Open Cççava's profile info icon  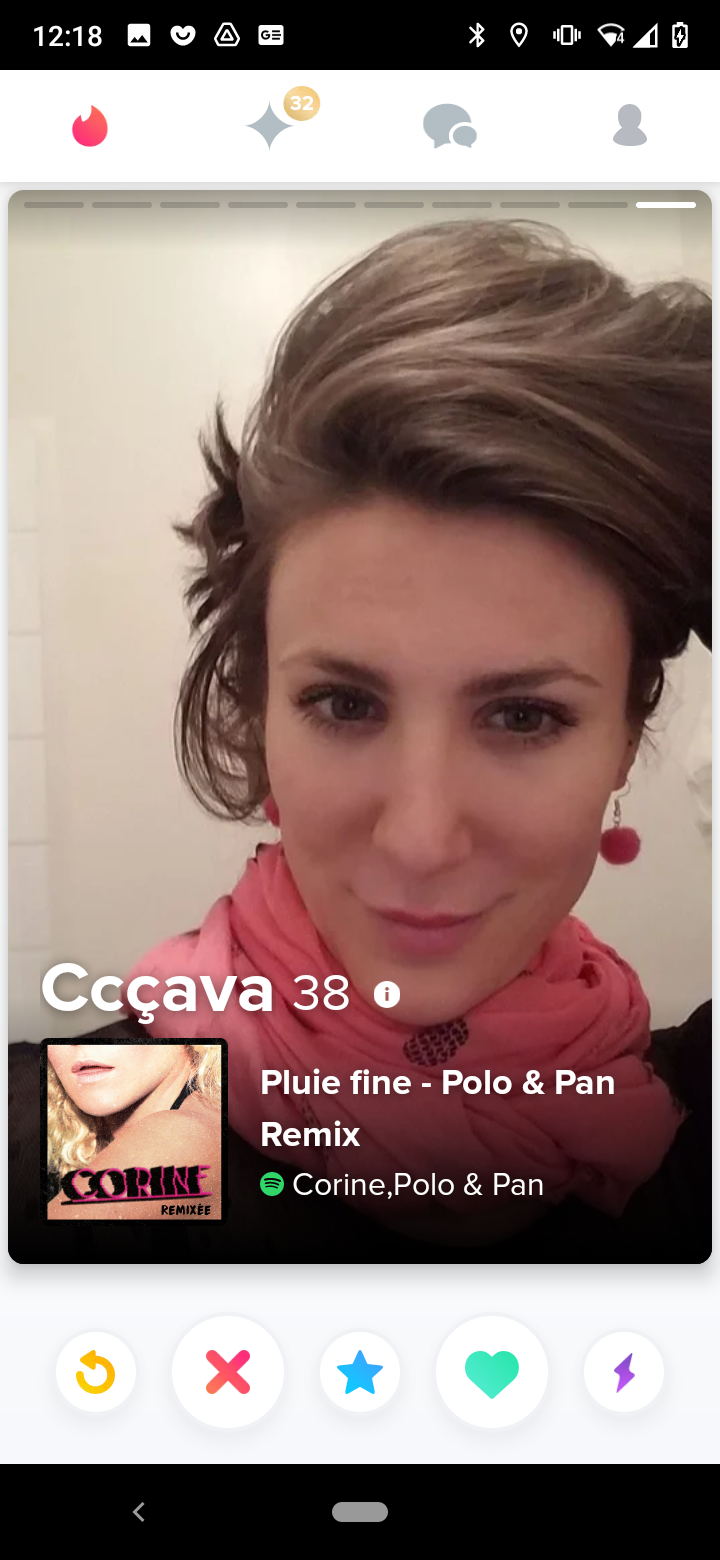pos(387,994)
